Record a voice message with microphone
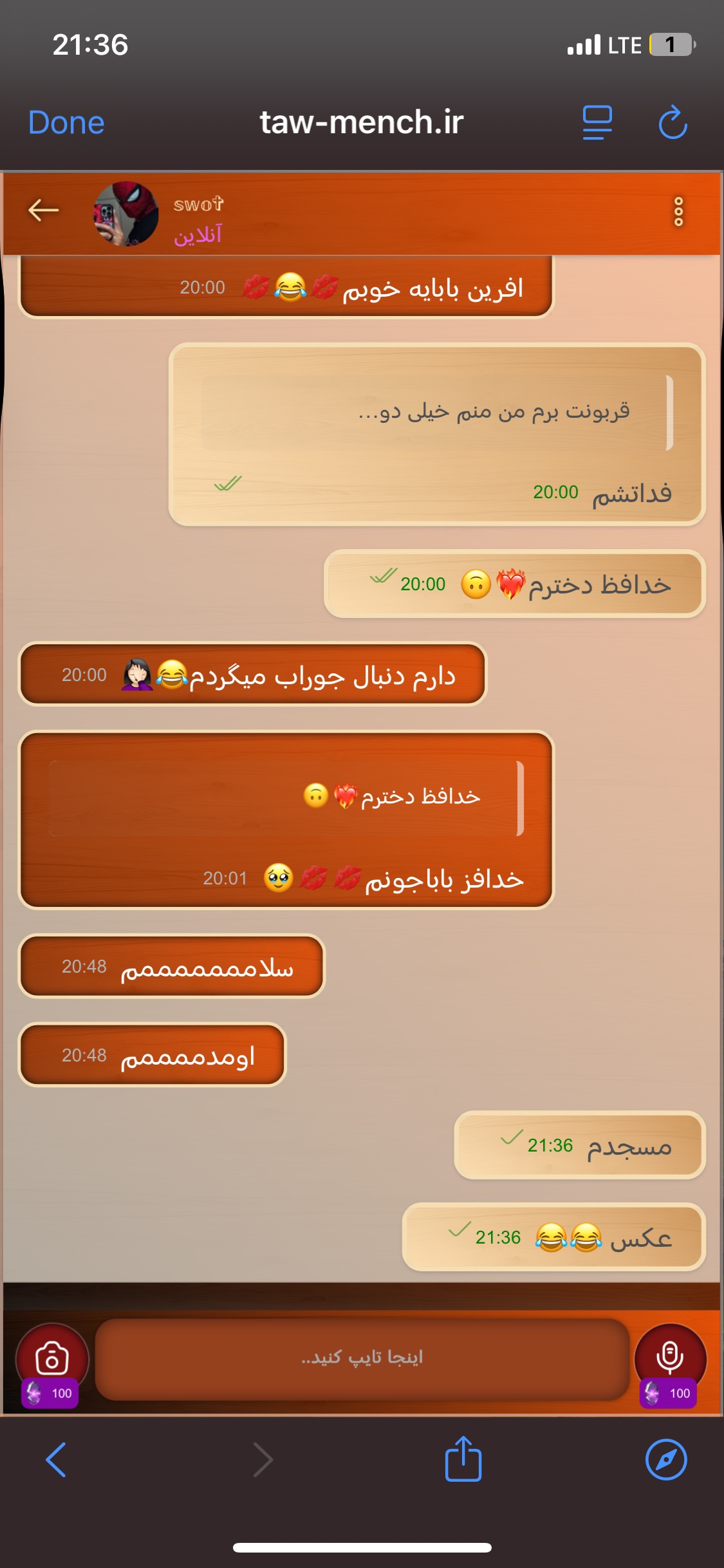724x1568 pixels. tap(670, 1358)
